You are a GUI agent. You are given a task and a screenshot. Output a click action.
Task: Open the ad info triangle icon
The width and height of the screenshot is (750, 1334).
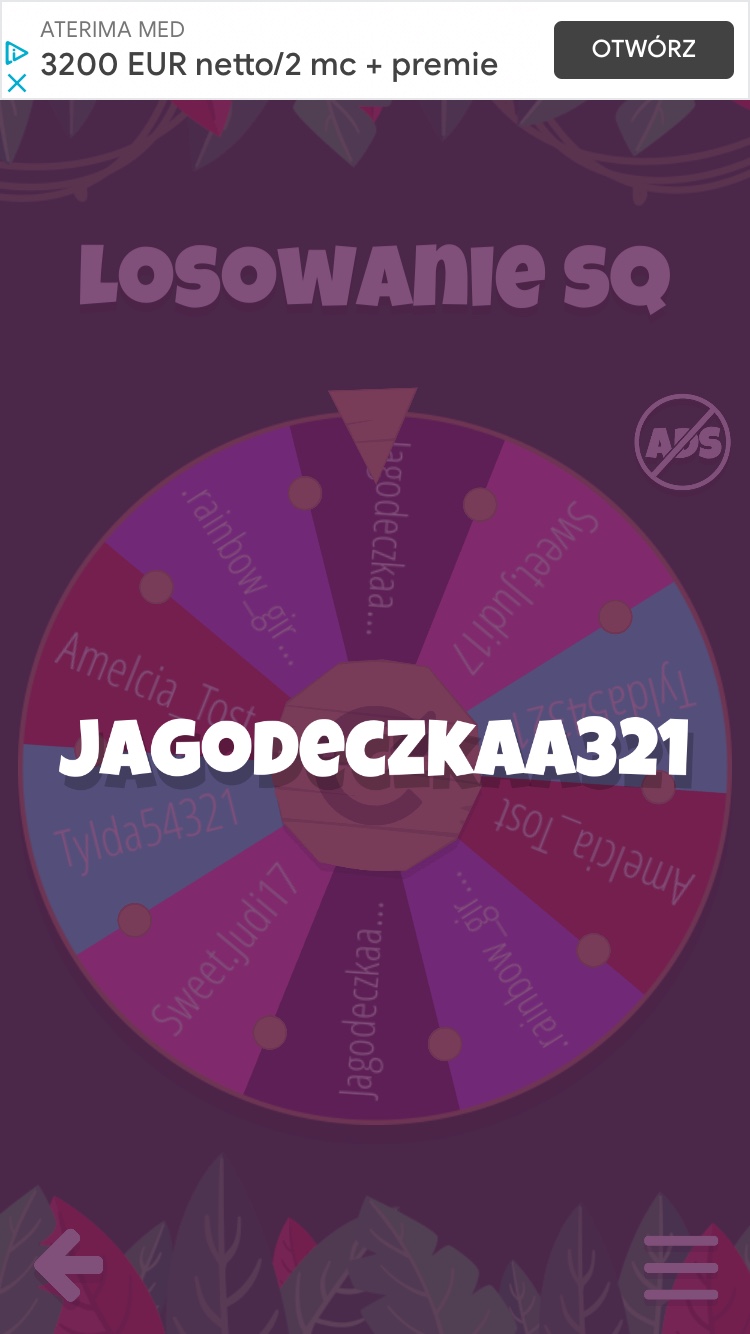point(16,52)
